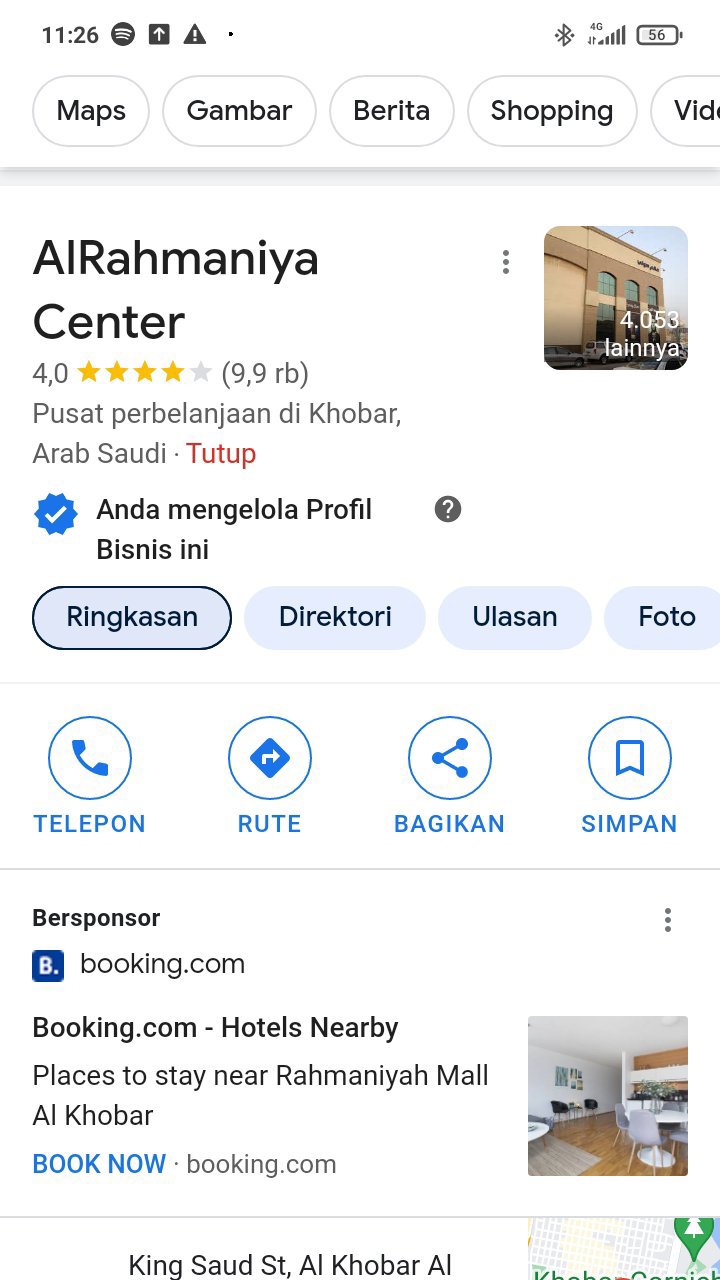
Task: Open the Booking.com Hotels Nearby ad
Action: point(215,1028)
